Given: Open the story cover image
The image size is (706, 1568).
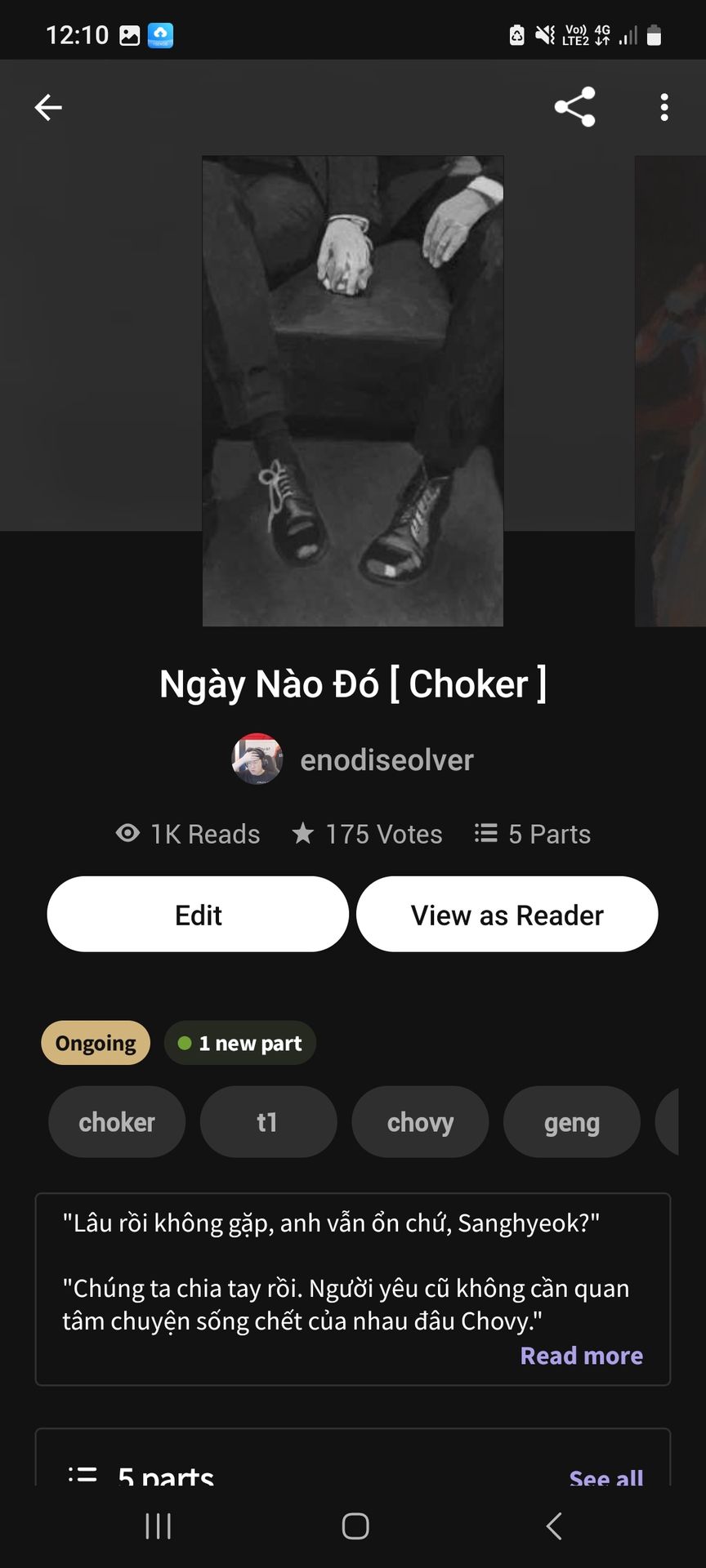Looking at the screenshot, I should pyautogui.click(x=353, y=391).
